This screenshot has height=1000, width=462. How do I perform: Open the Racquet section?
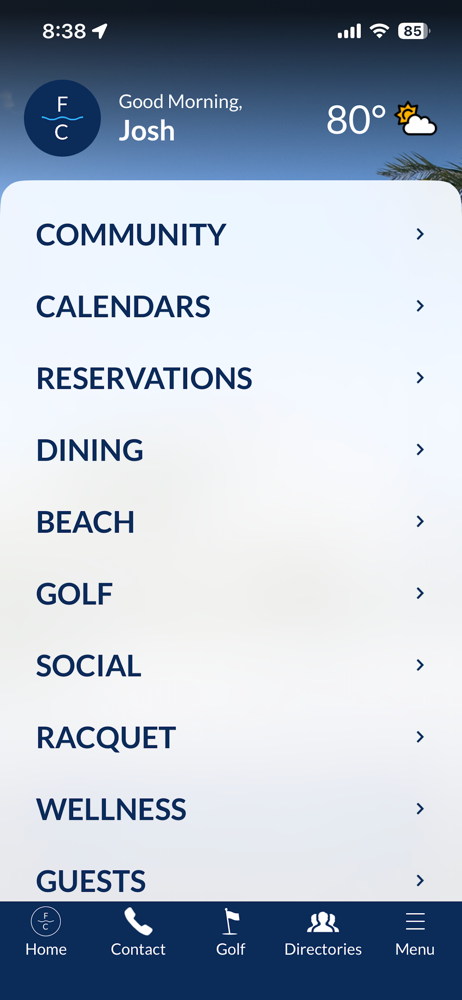(x=231, y=737)
